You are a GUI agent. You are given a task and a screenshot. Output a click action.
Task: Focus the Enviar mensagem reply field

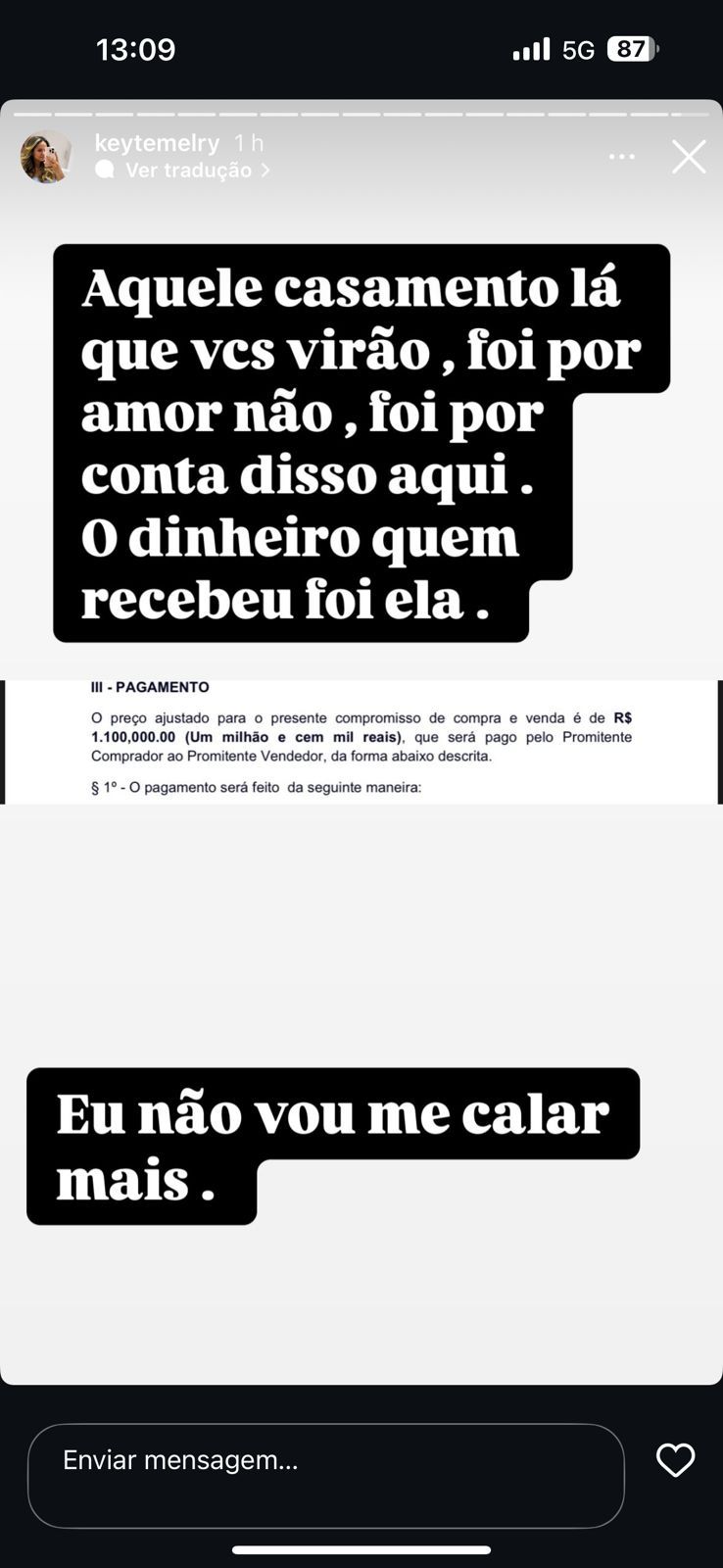click(326, 1476)
